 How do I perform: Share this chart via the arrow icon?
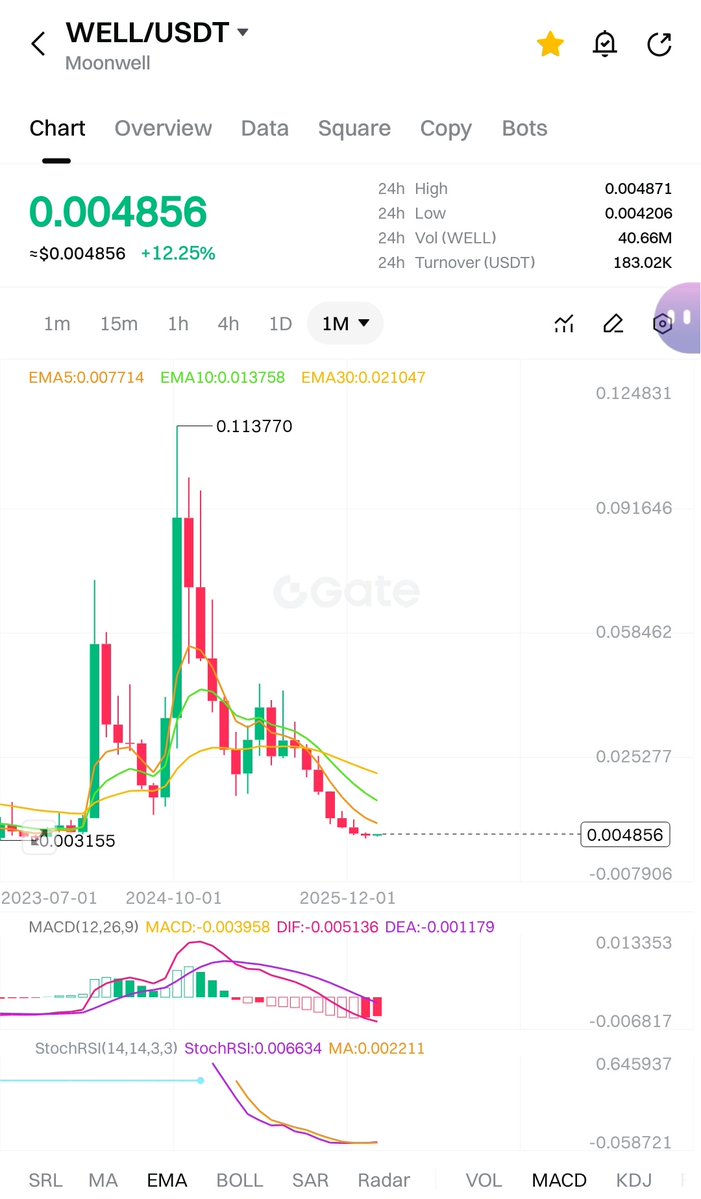(x=659, y=44)
